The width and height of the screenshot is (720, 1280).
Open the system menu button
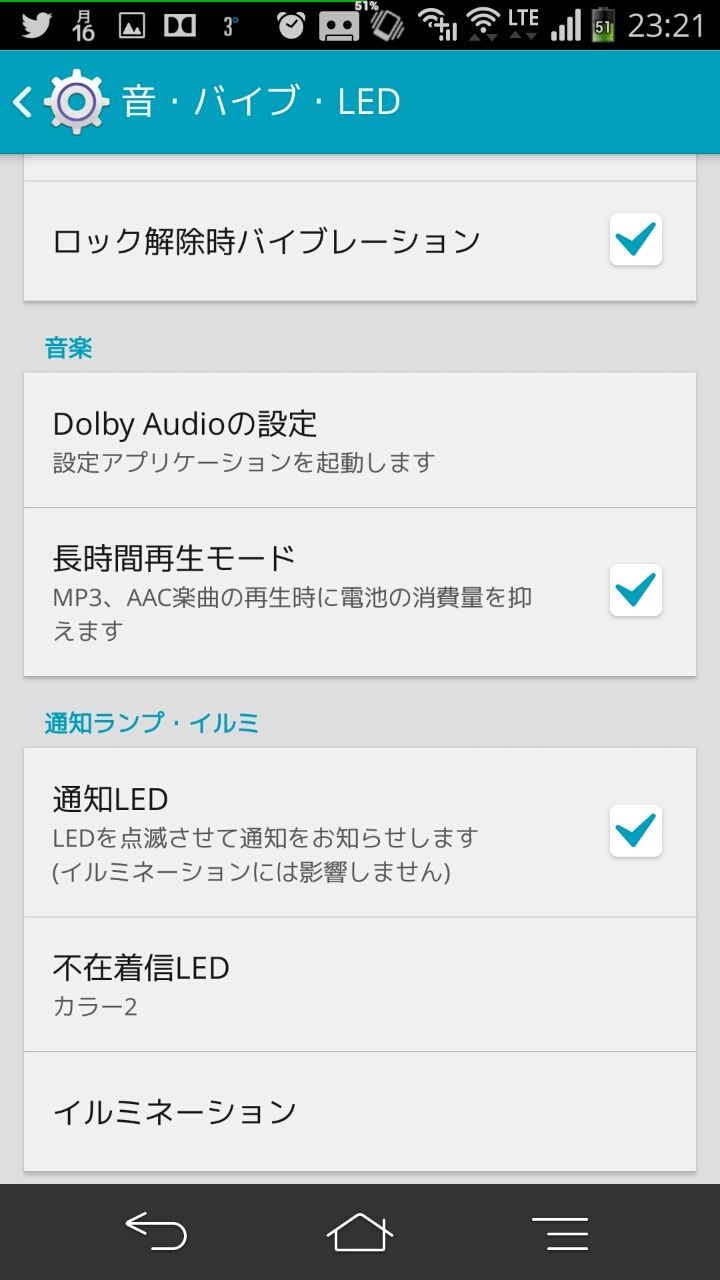click(x=560, y=1233)
